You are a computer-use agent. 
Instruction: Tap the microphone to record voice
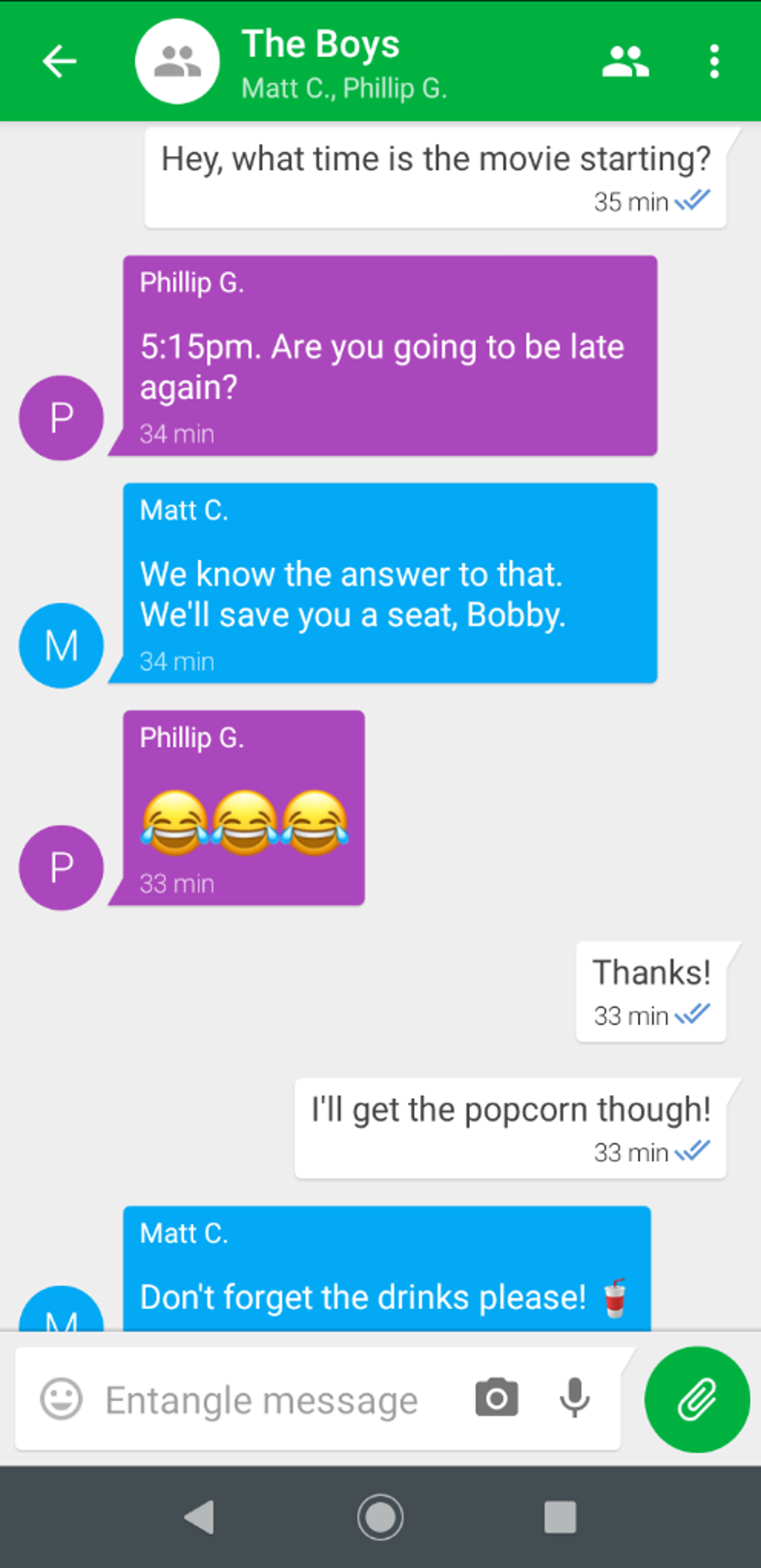pos(574,1398)
